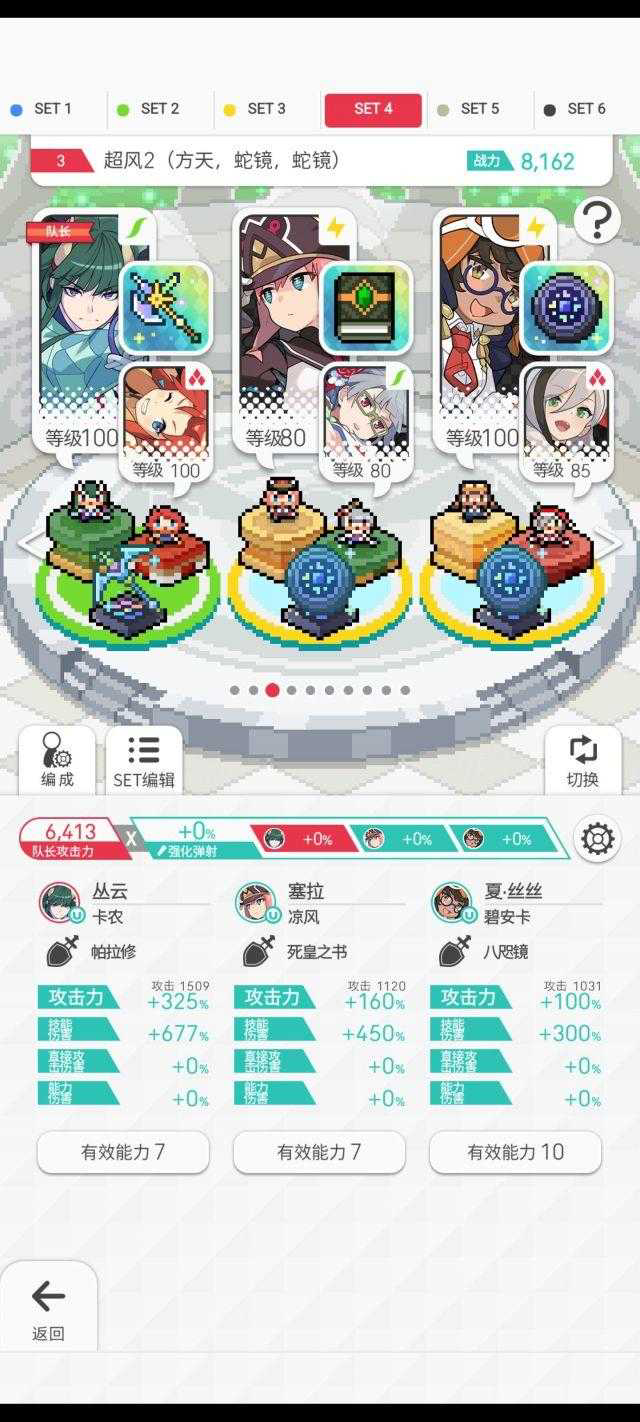640x1422 pixels.
Task: Show 有效能力 7 for 塞拉
Action: point(319,1152)
